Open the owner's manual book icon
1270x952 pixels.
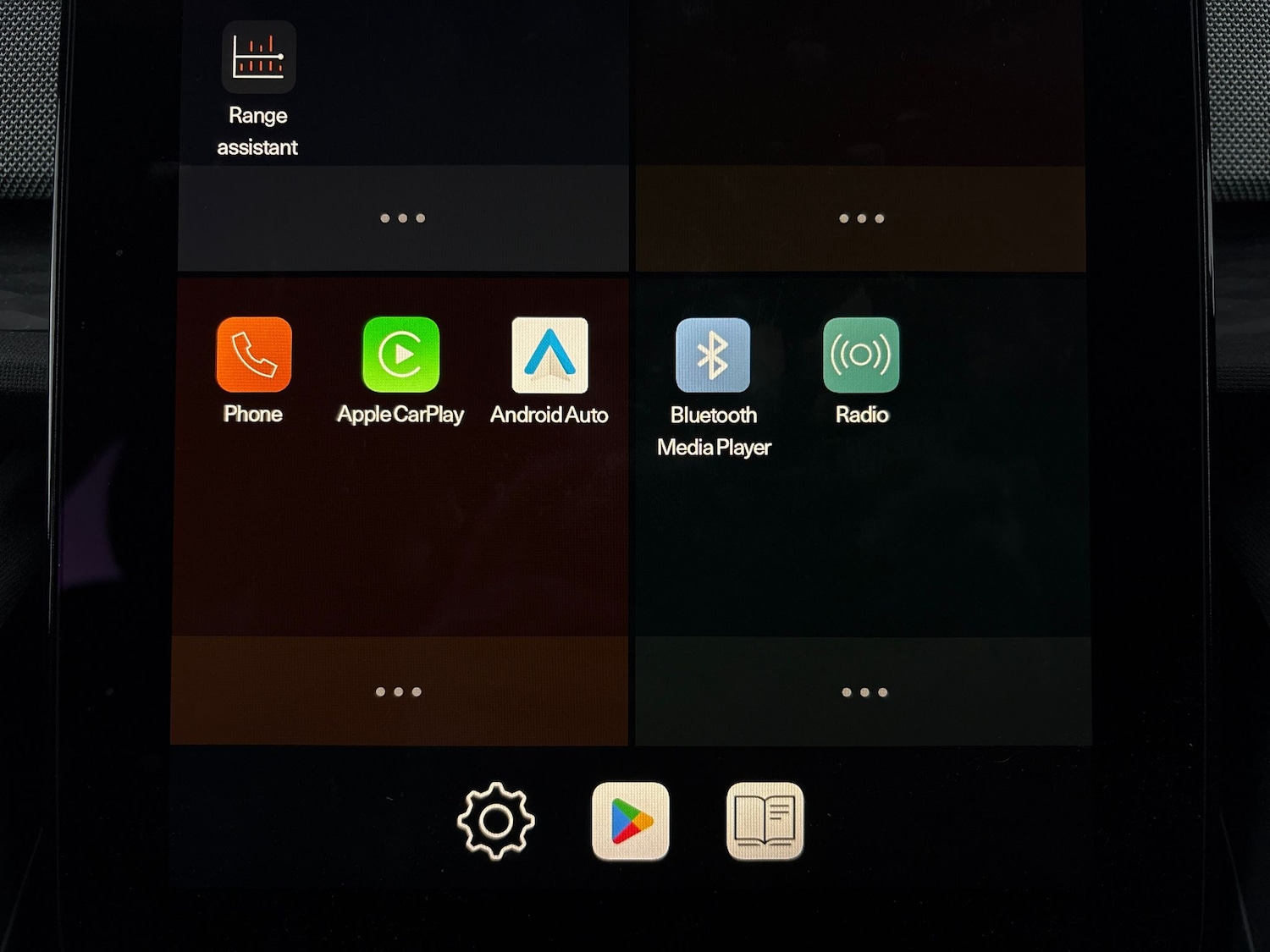[765, 821]
